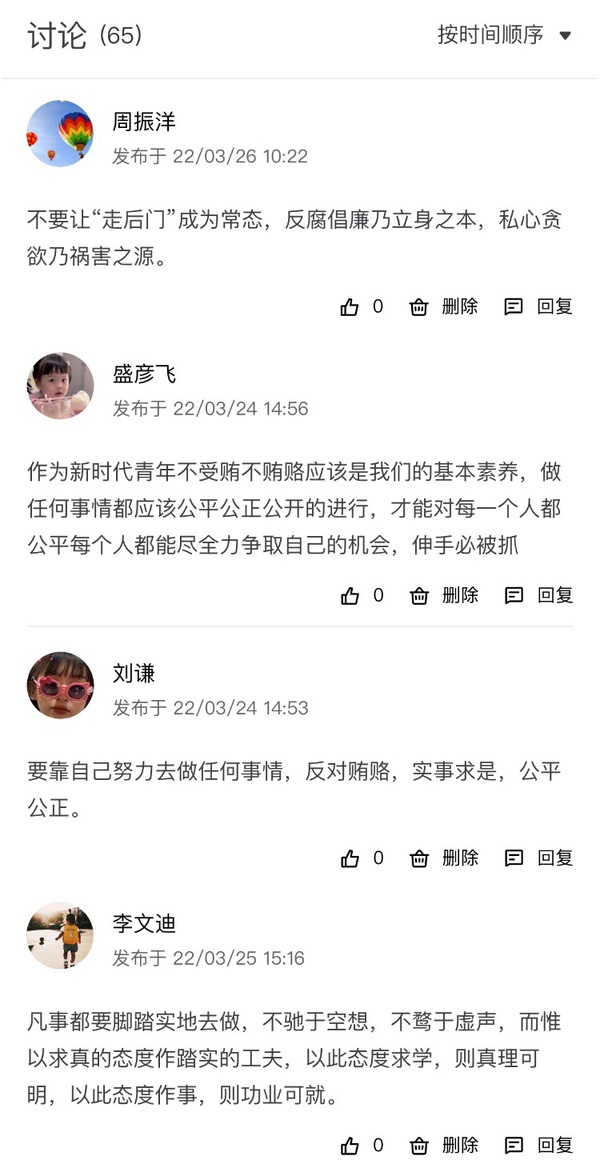This screenshot has height=1176, width=600.
Task: Delete 李文迪's comment
Action: click(x=444, y=1145)
